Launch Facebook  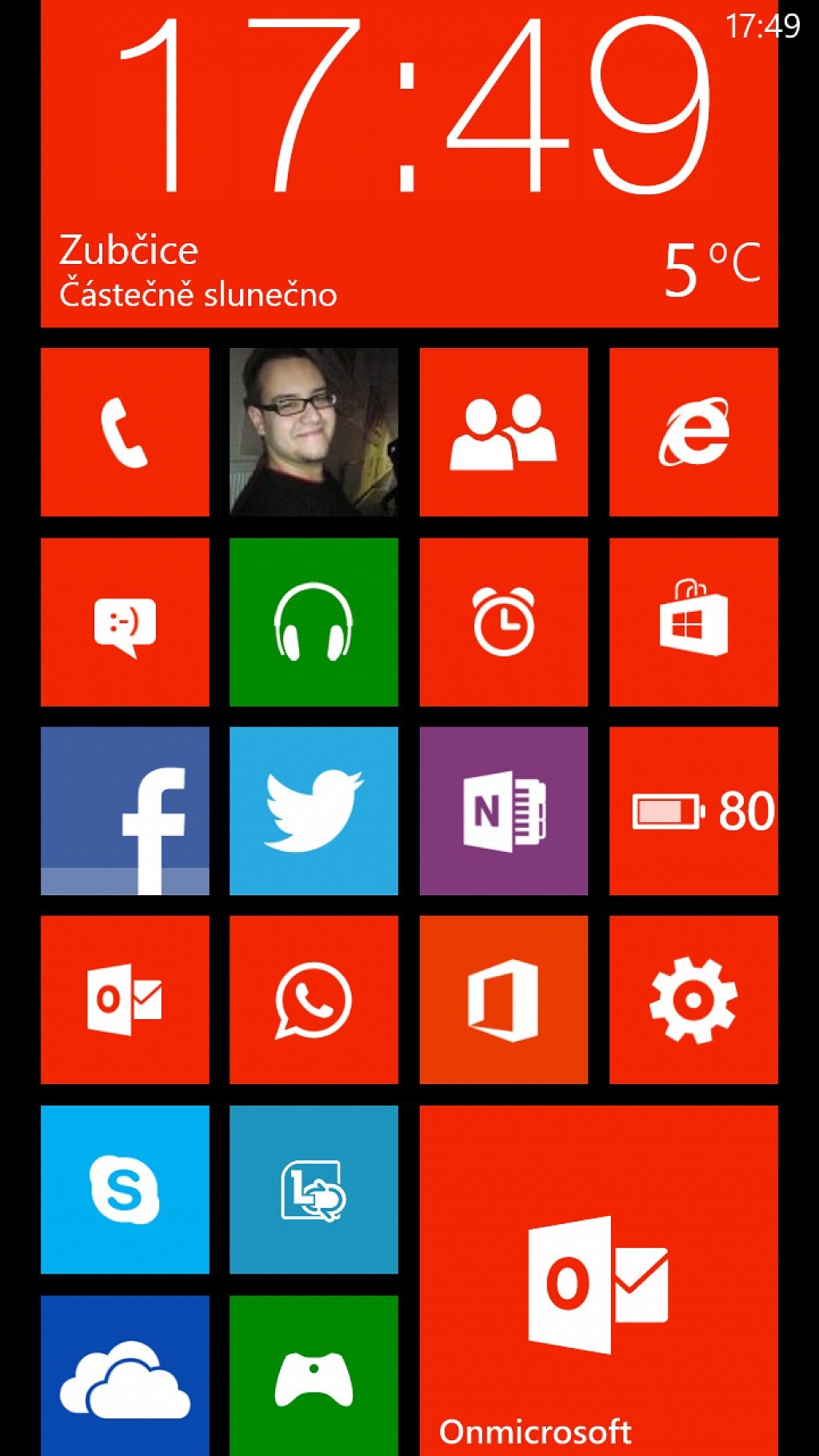pyautogui.click(x=125, y=811)
